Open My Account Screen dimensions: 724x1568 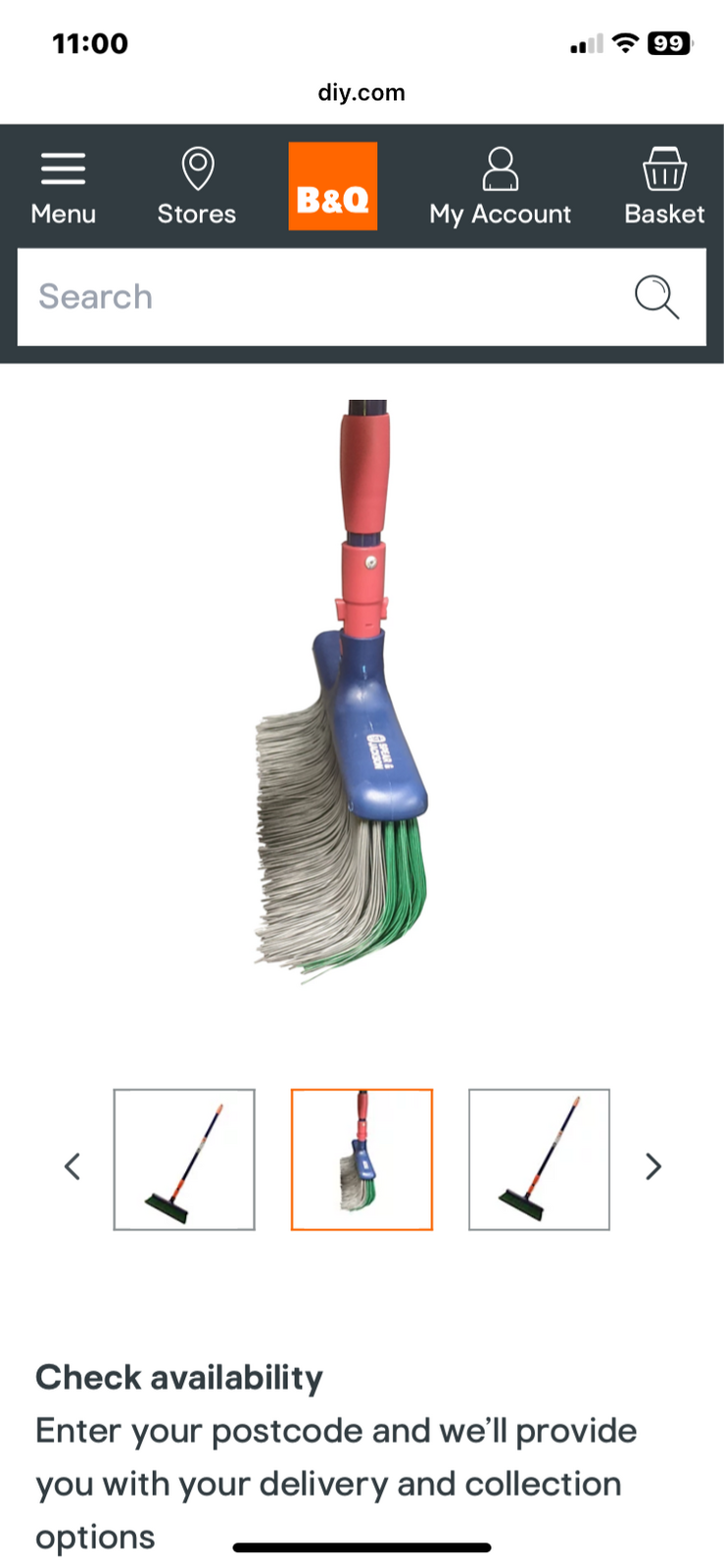(x=500, y=187)
